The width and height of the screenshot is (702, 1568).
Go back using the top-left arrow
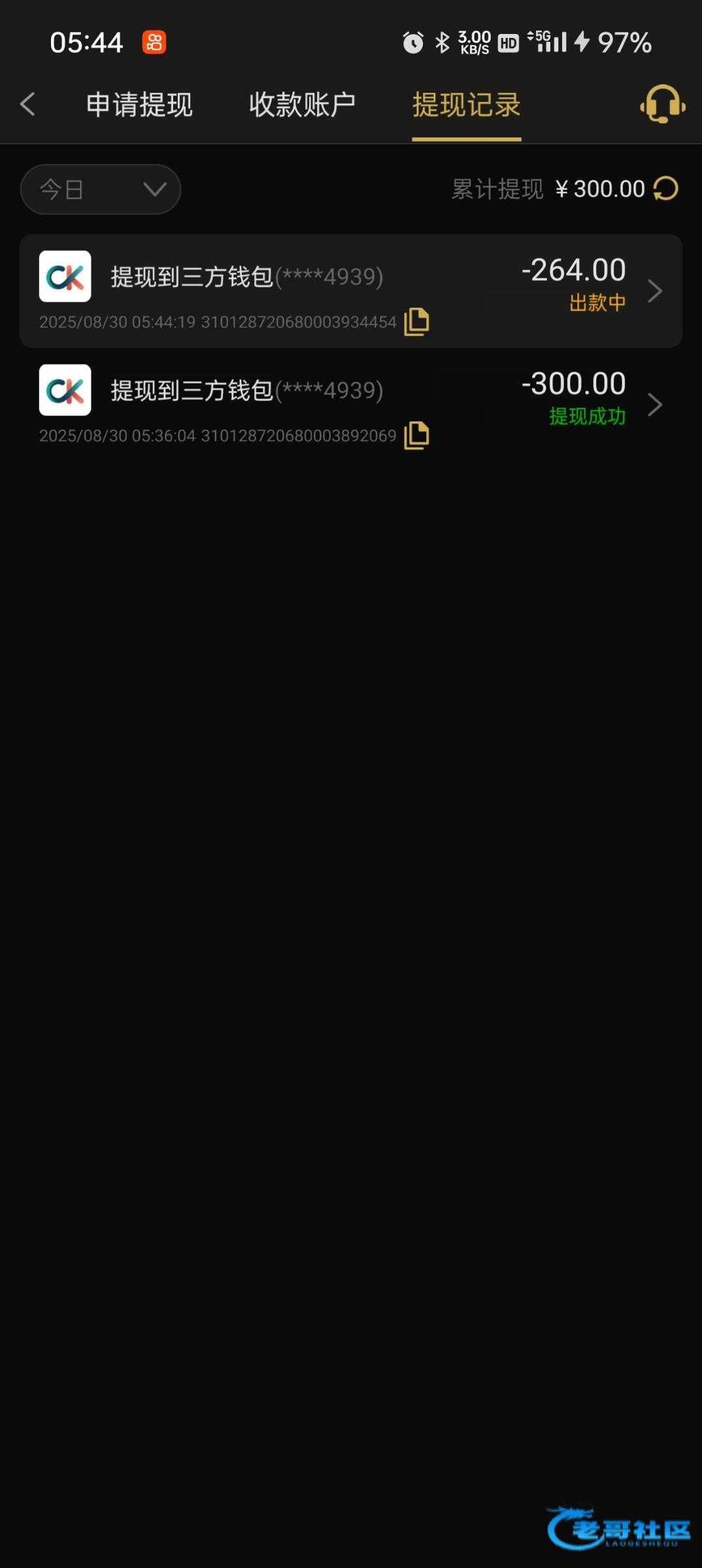27,104
